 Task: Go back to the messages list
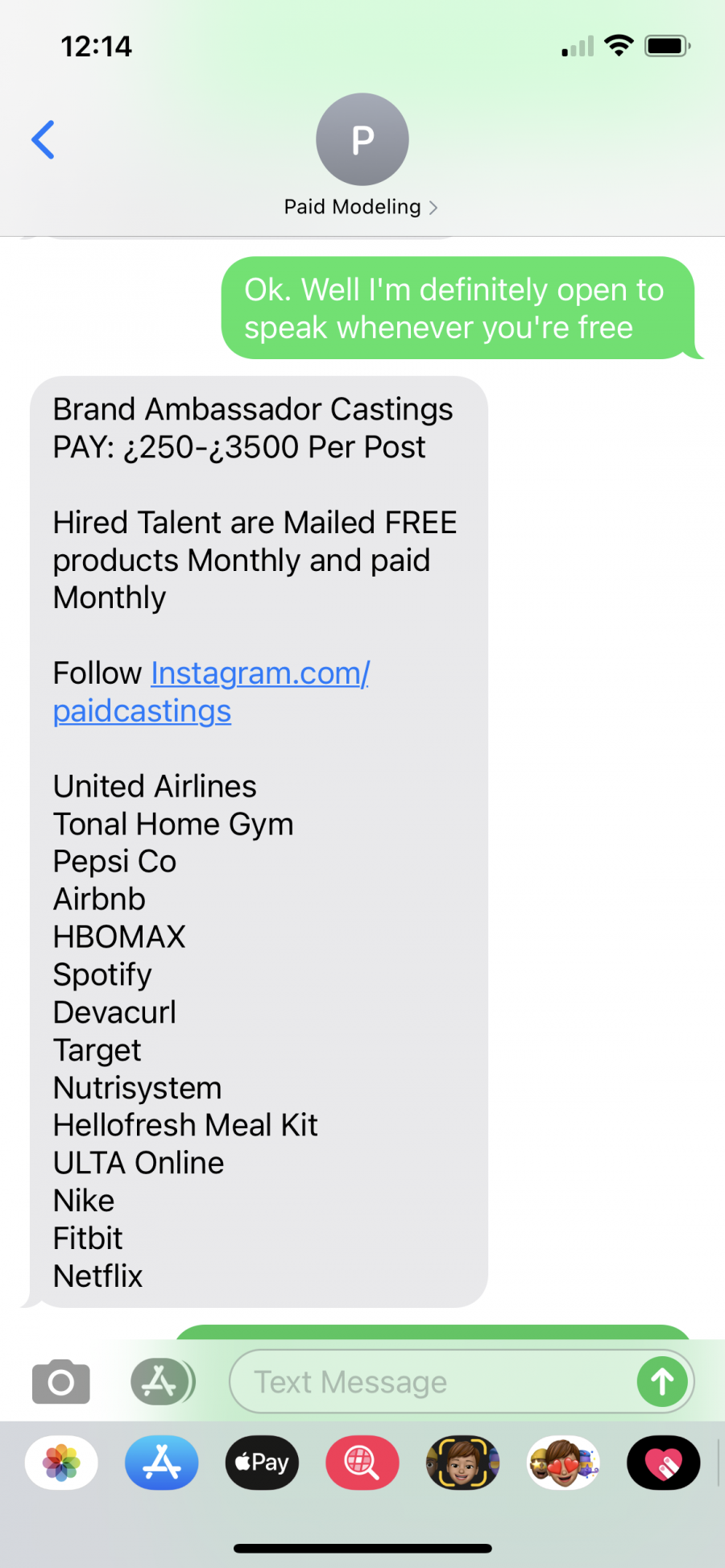click(43, 140)
